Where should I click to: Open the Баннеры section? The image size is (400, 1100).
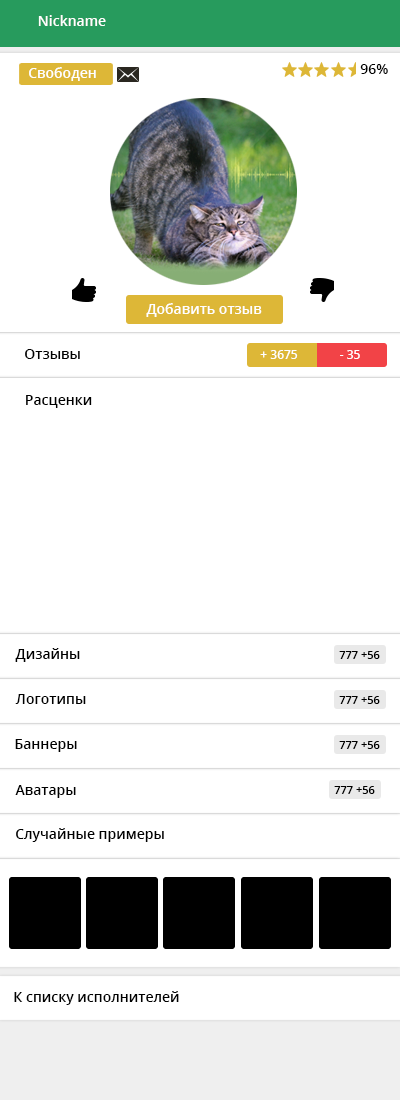200,745
